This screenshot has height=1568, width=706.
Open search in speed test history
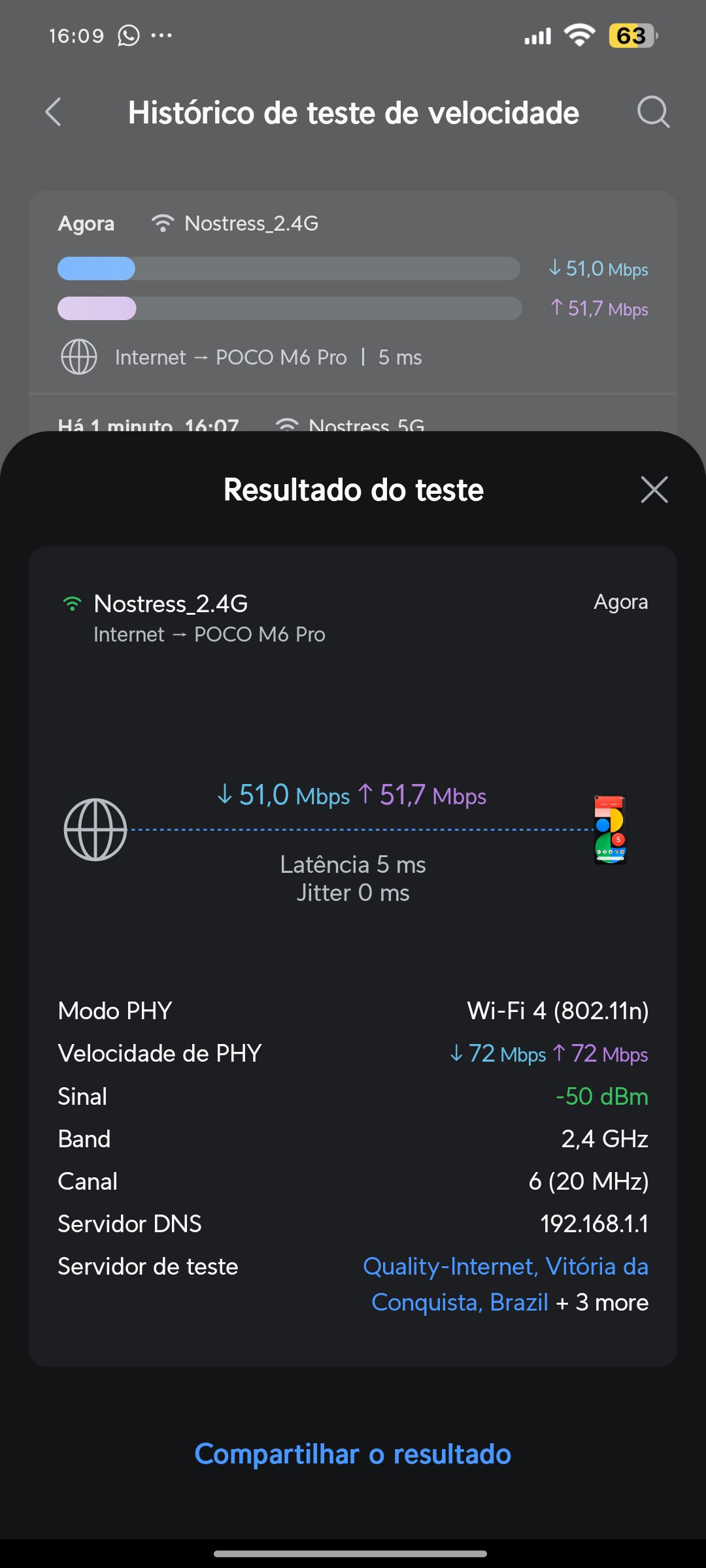point(653,112)
